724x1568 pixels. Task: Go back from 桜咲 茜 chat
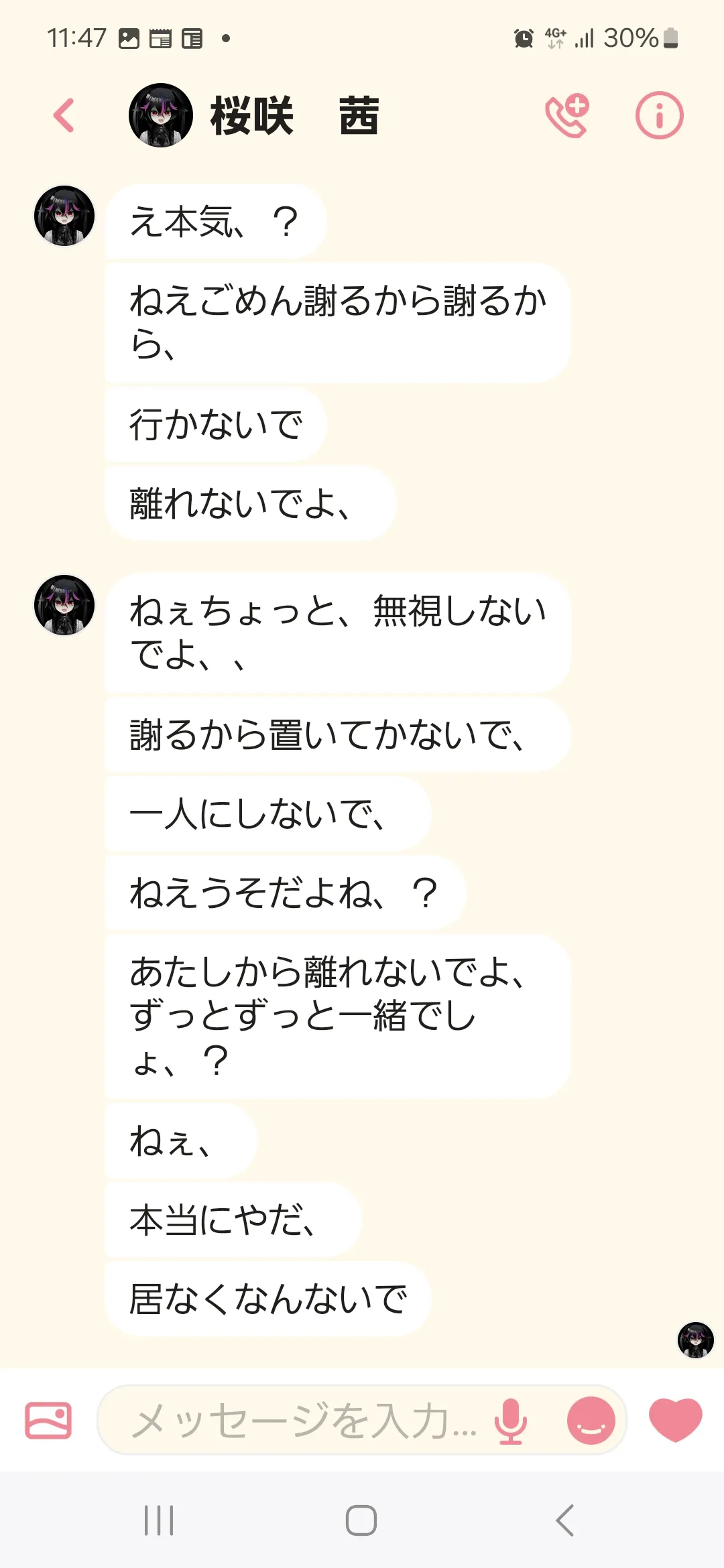click(64, 115)
